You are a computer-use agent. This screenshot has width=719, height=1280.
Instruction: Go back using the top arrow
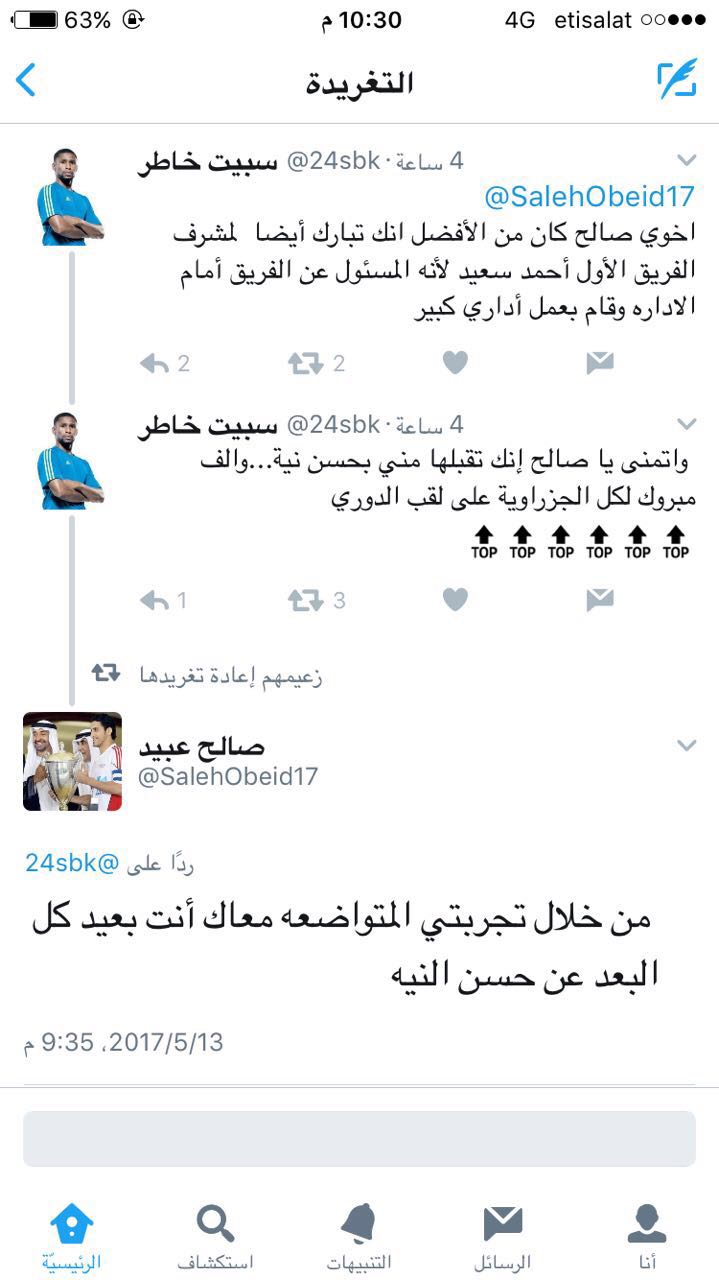point(26,80)
